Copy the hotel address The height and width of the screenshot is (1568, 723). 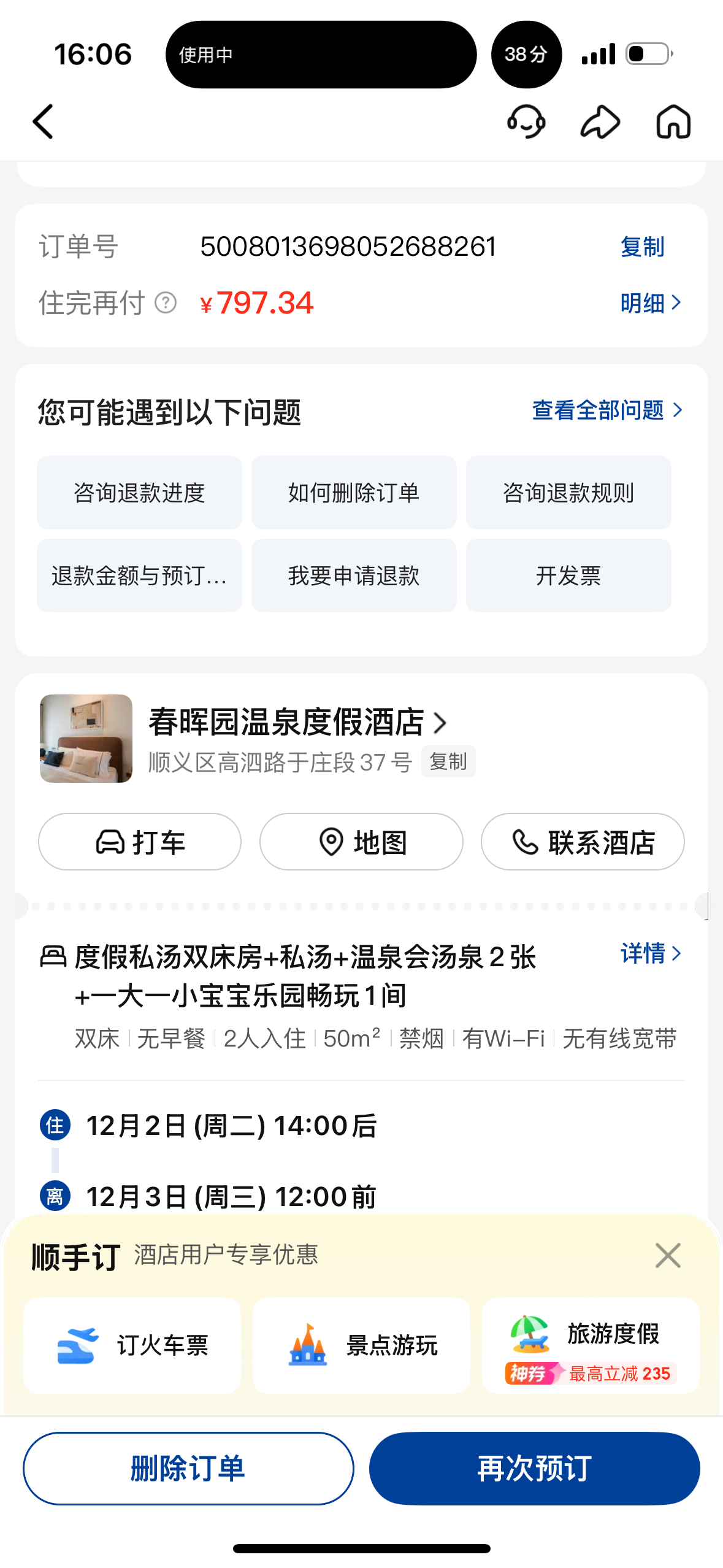pyautogui.click(x=448, y=762)
